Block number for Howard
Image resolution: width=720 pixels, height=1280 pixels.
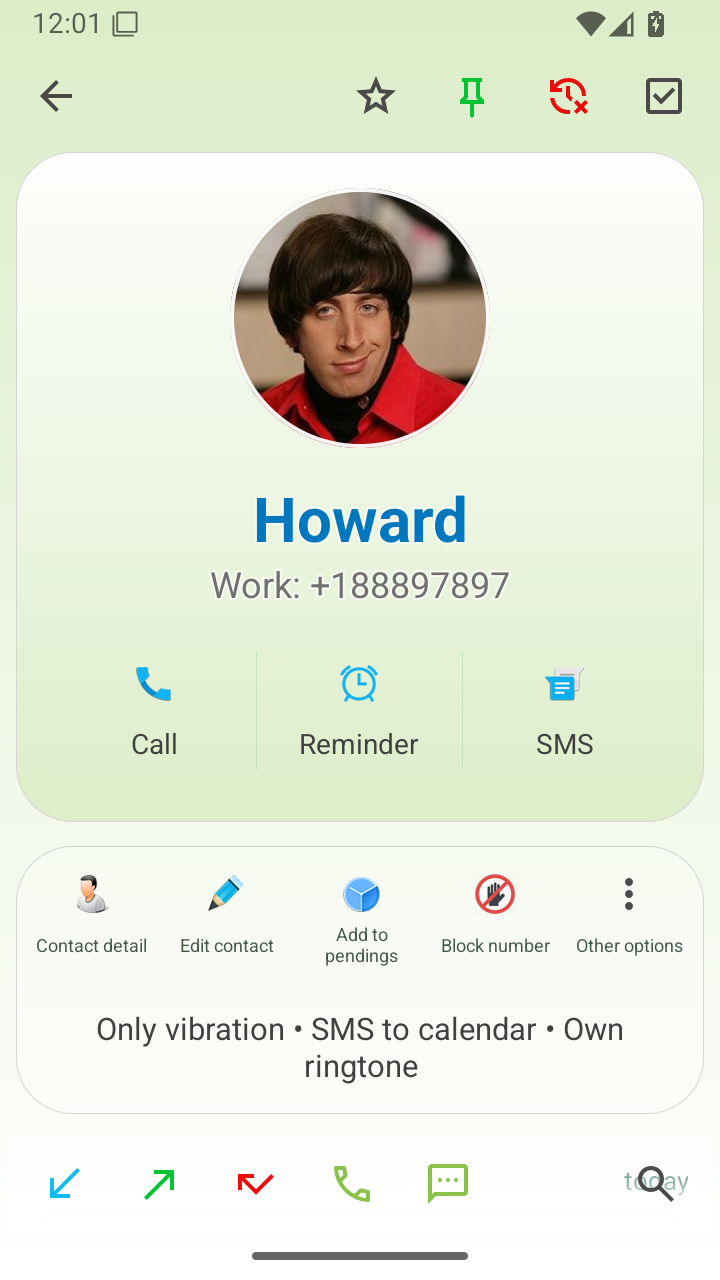(495, 915)
